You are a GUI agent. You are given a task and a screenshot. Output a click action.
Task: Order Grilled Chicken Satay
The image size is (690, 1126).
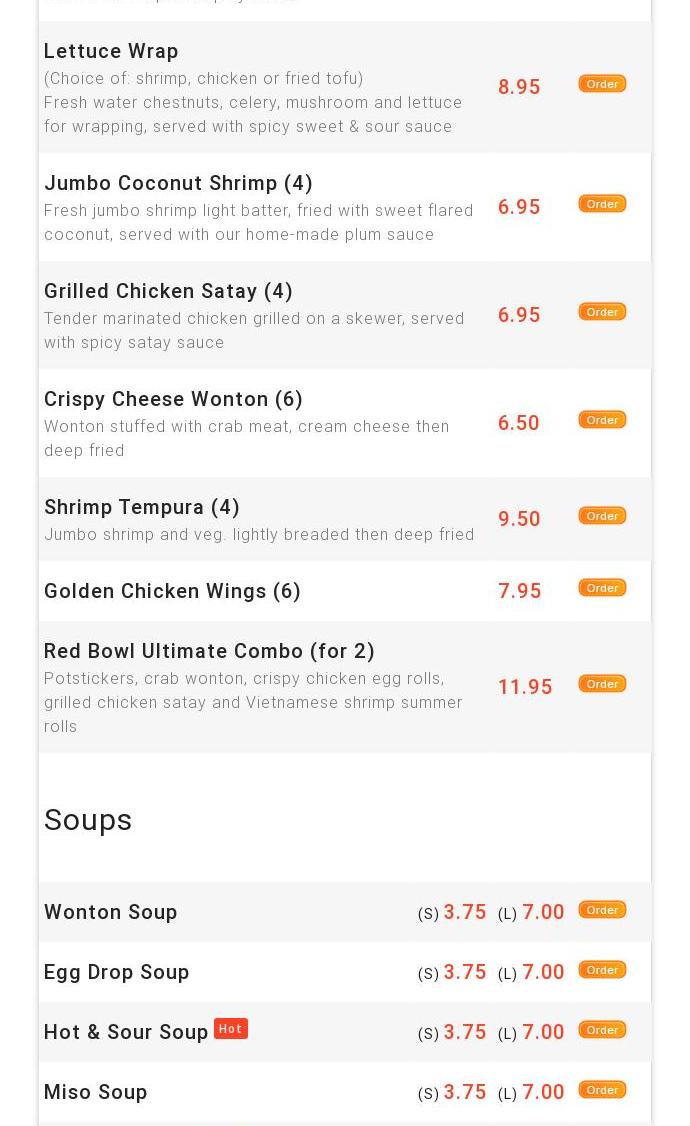coord(602,312)
